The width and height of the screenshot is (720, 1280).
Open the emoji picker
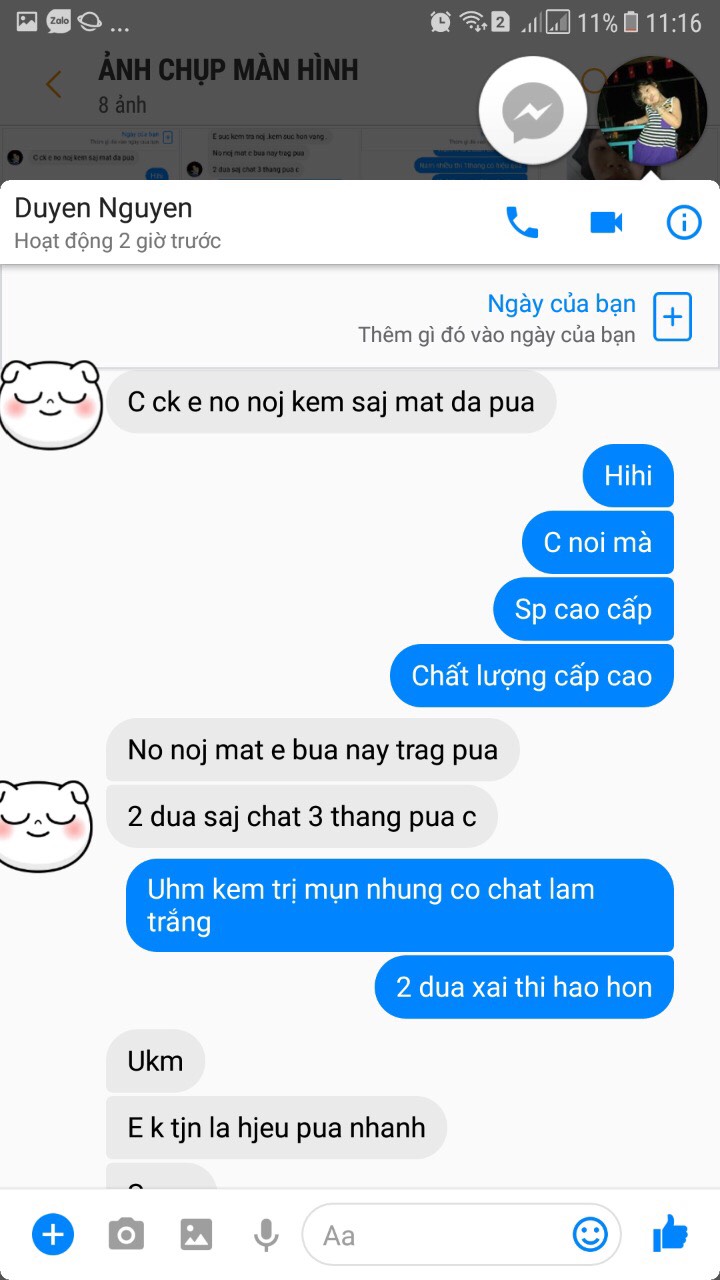pos(590,1235)
